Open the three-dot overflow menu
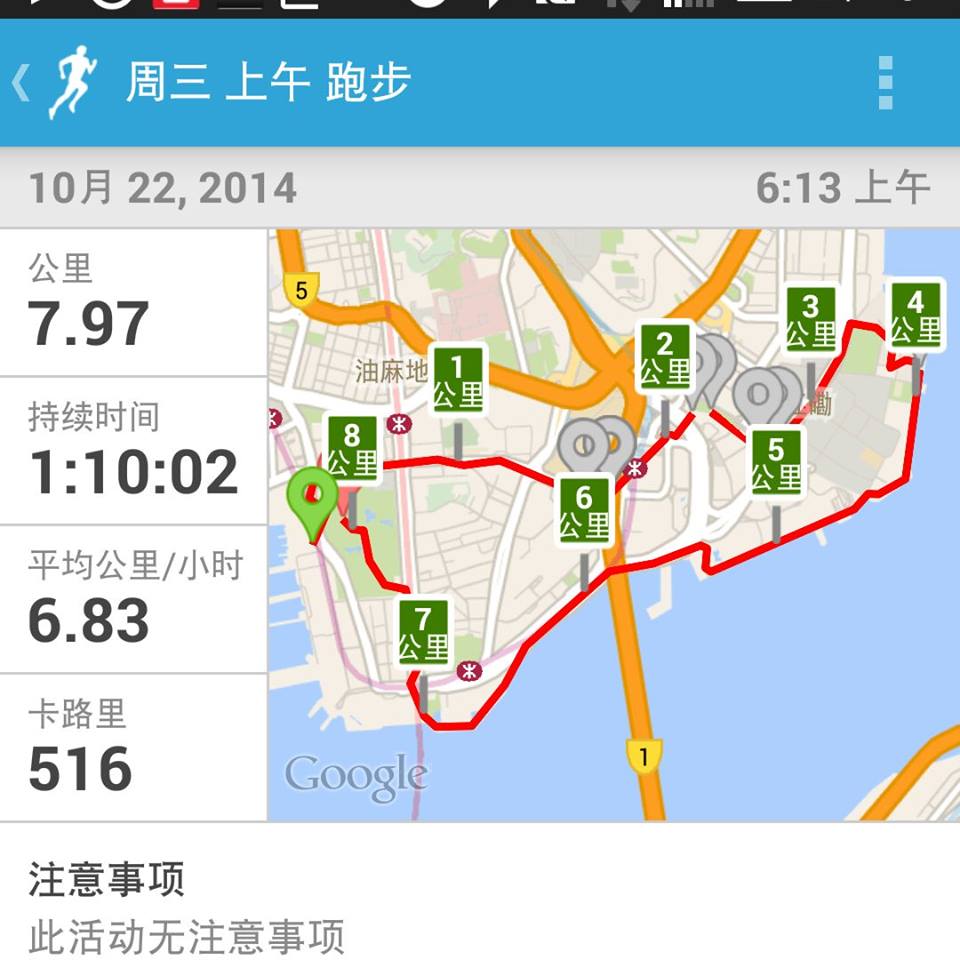 point(885,83)
